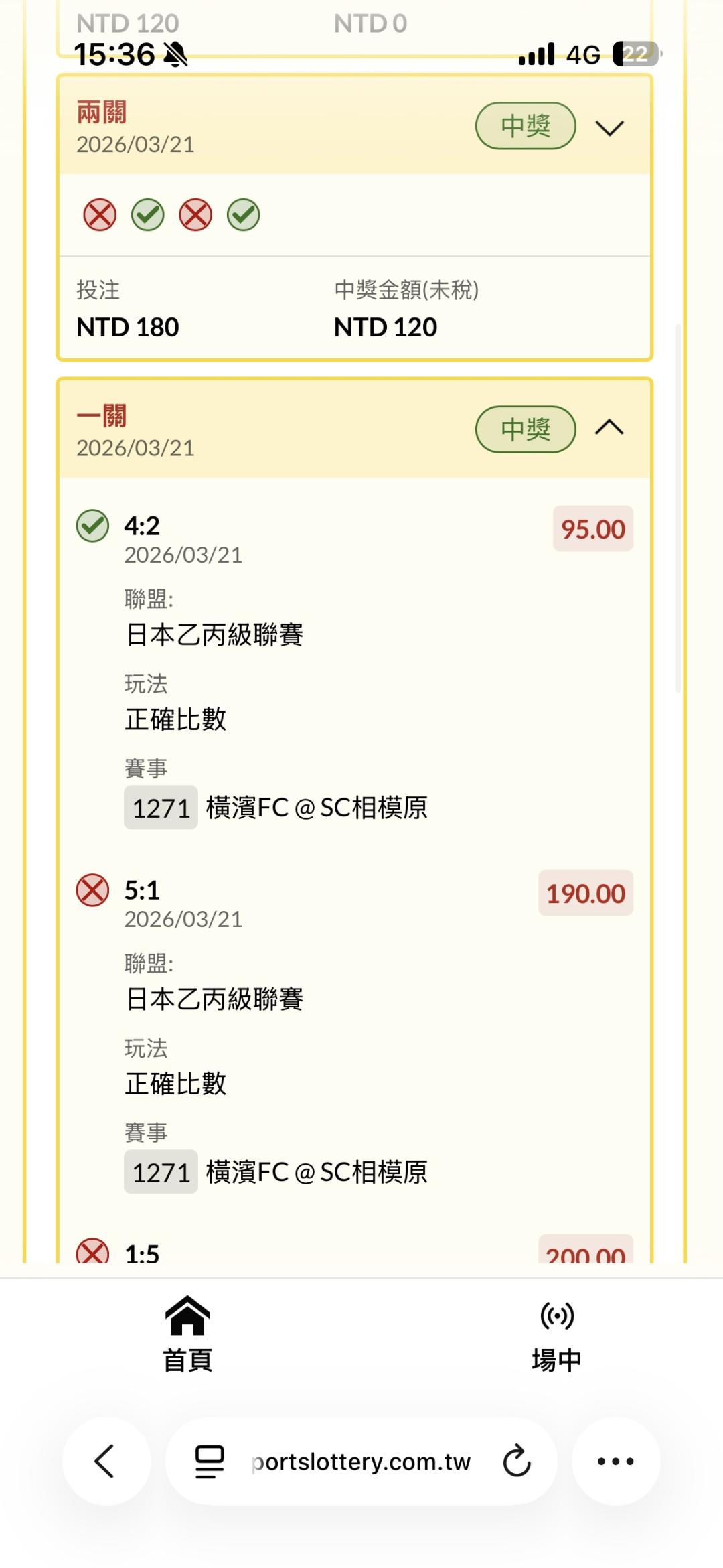The width and height of the screenshot is (723, 1568).
Task: Open the browser's three-dot menu
Action: click(x=615, y=1461)
